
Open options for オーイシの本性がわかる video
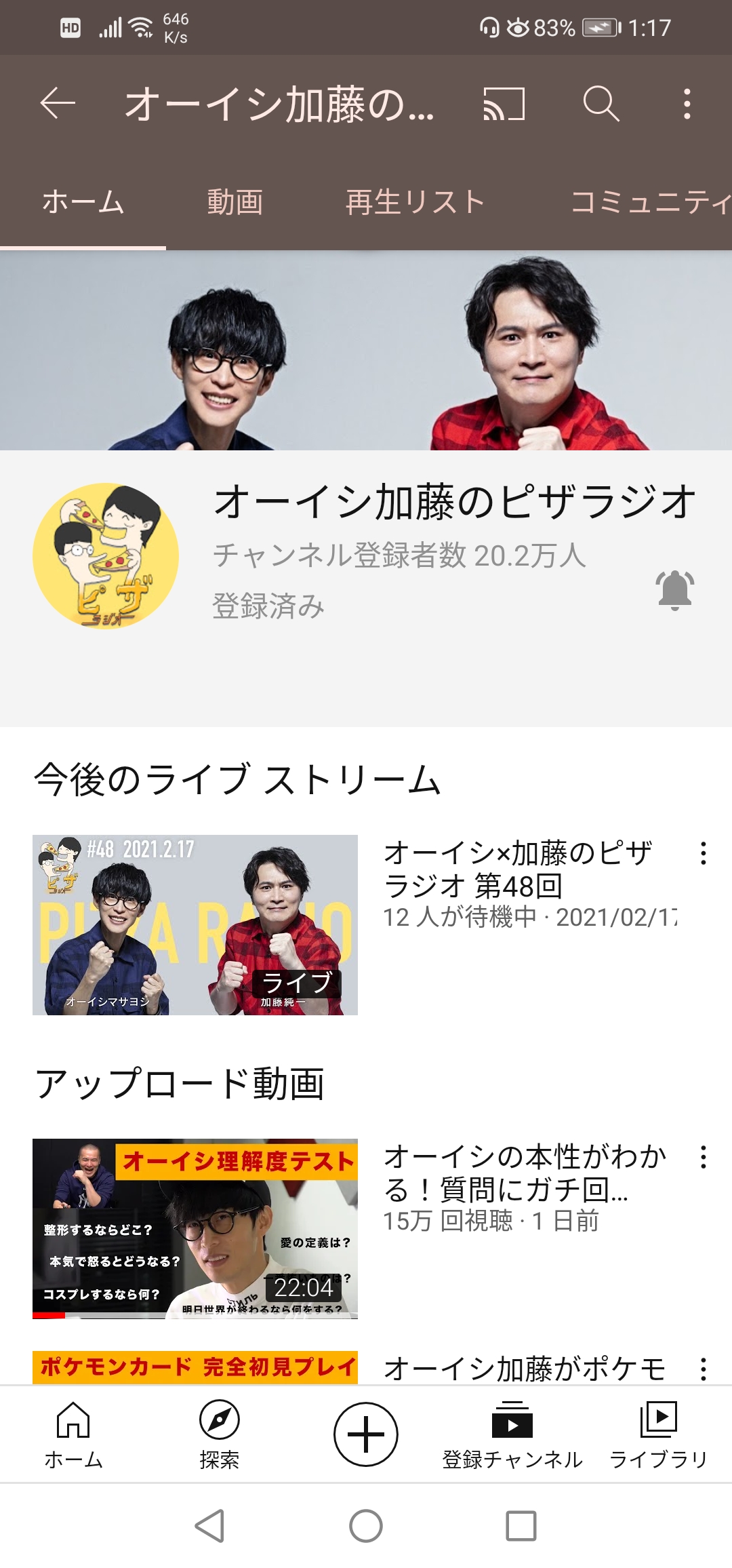pyautogui.click(x=703, y=1157)
